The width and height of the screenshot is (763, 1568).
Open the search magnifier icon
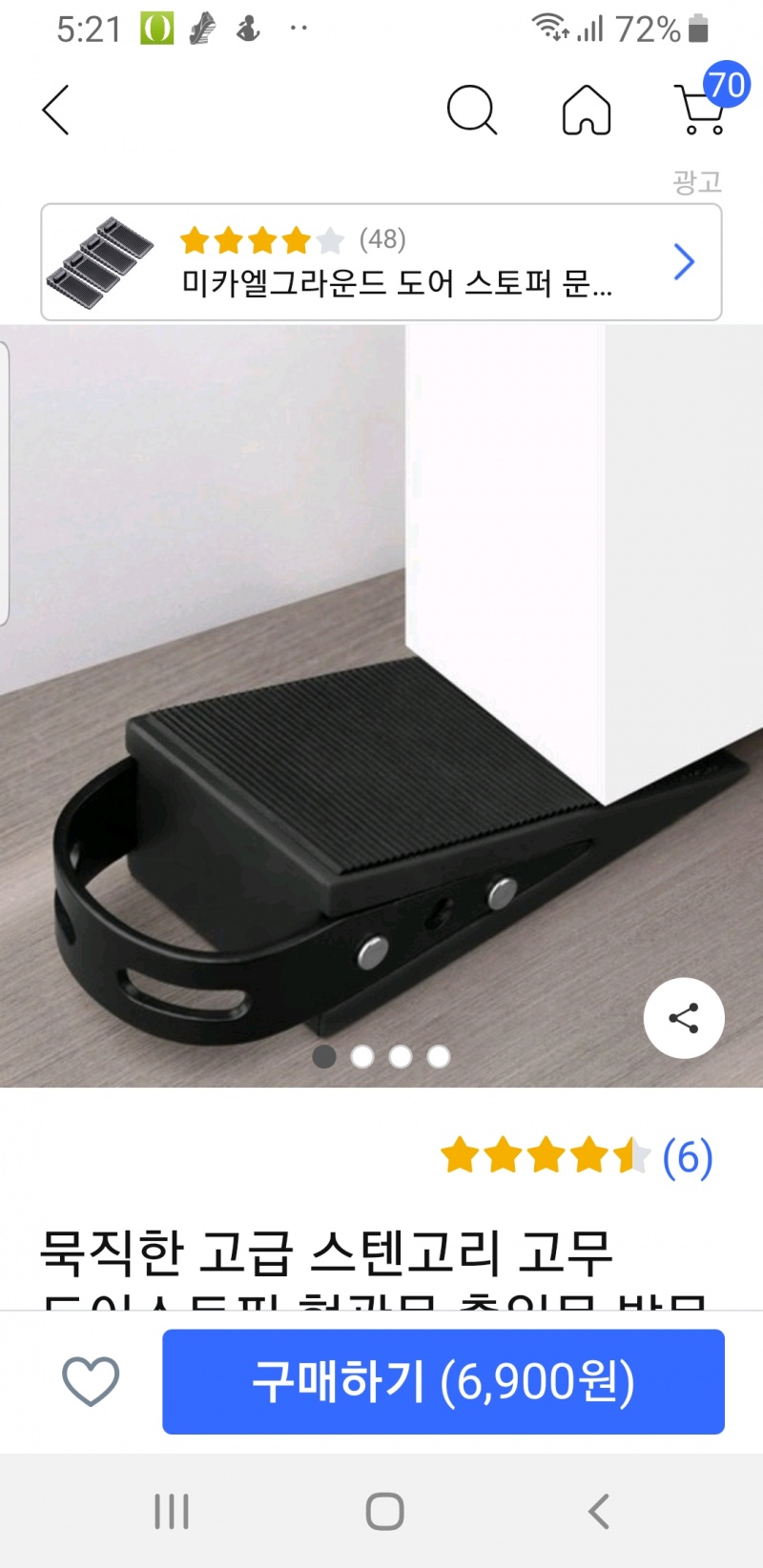pos(471,110)
